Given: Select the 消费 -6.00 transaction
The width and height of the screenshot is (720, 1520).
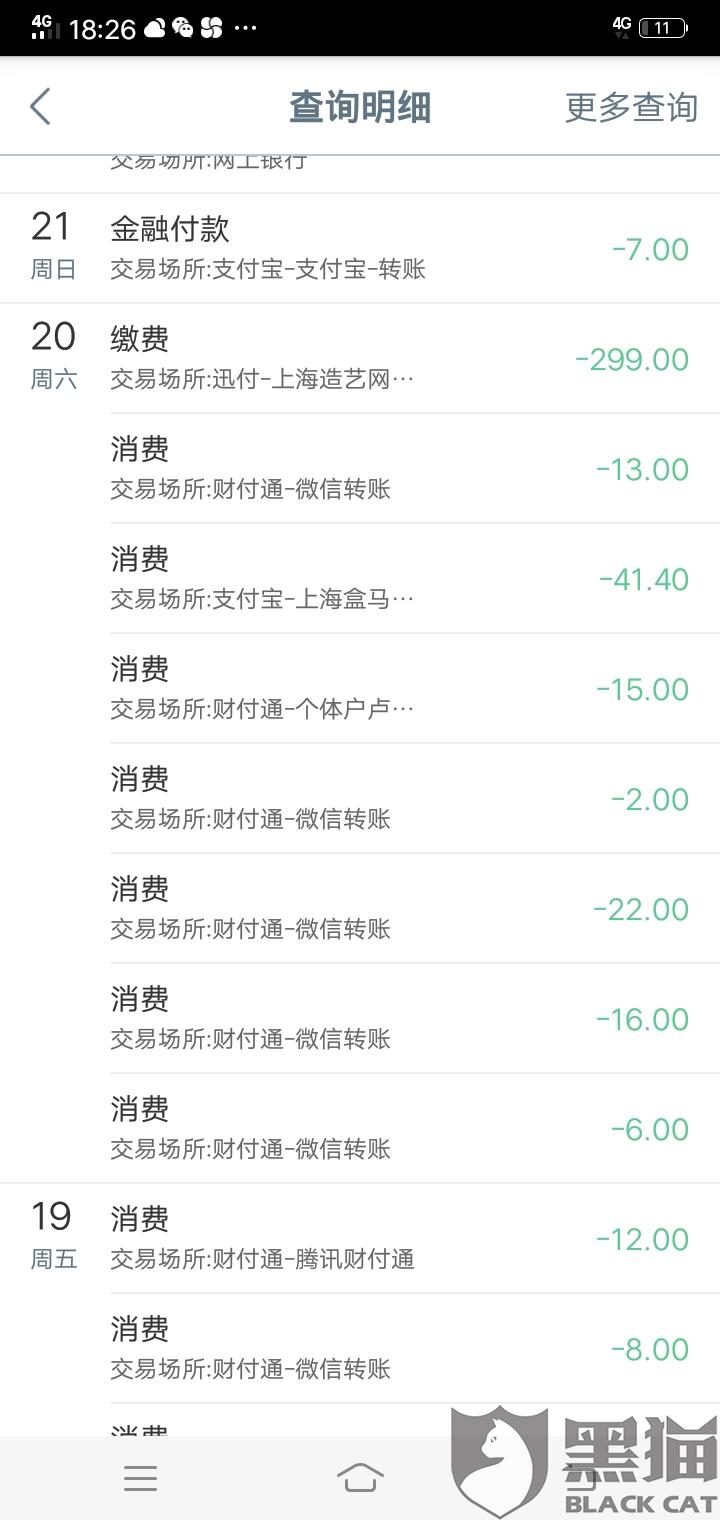Looking at the screenshot, I should [x=400, y=1128].
